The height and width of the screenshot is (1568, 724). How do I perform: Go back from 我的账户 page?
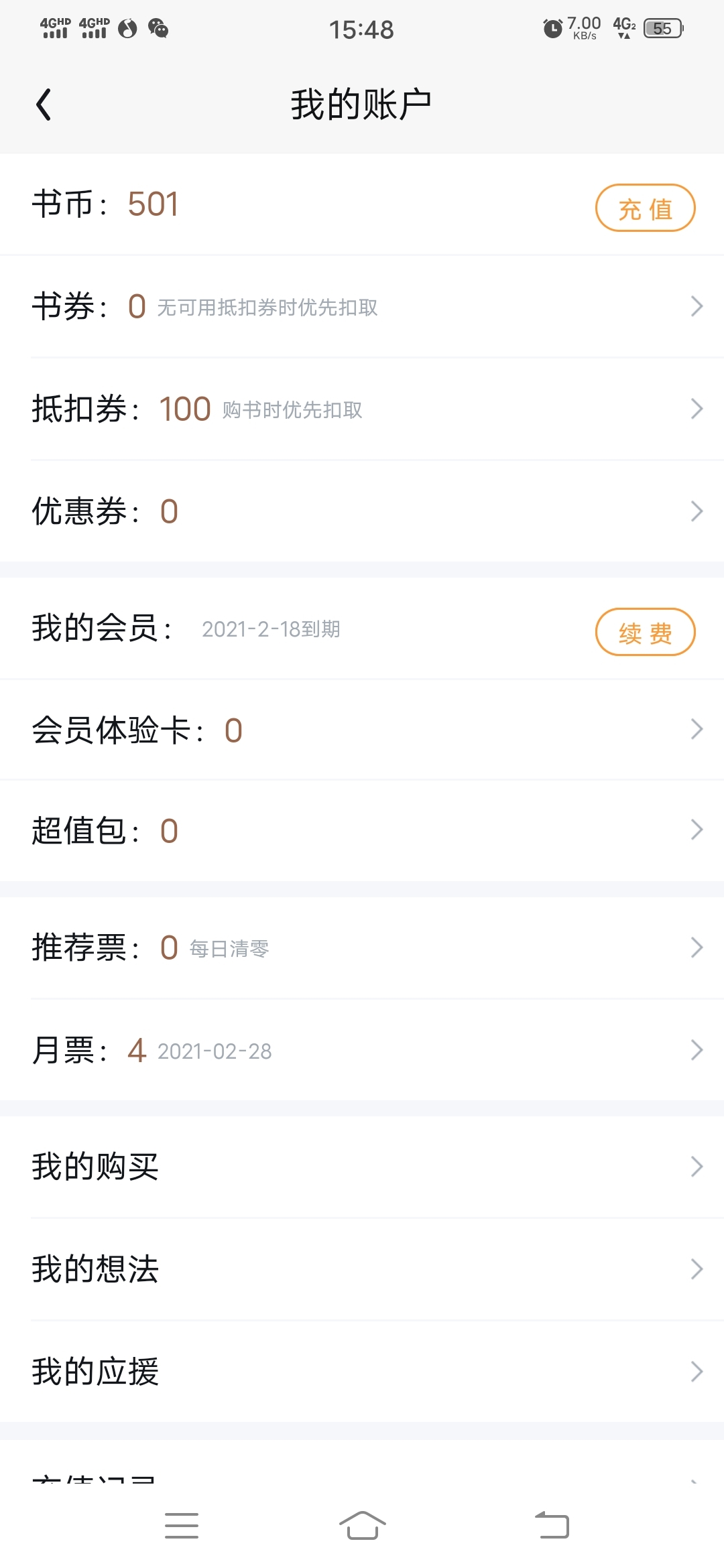coord(44,105)
